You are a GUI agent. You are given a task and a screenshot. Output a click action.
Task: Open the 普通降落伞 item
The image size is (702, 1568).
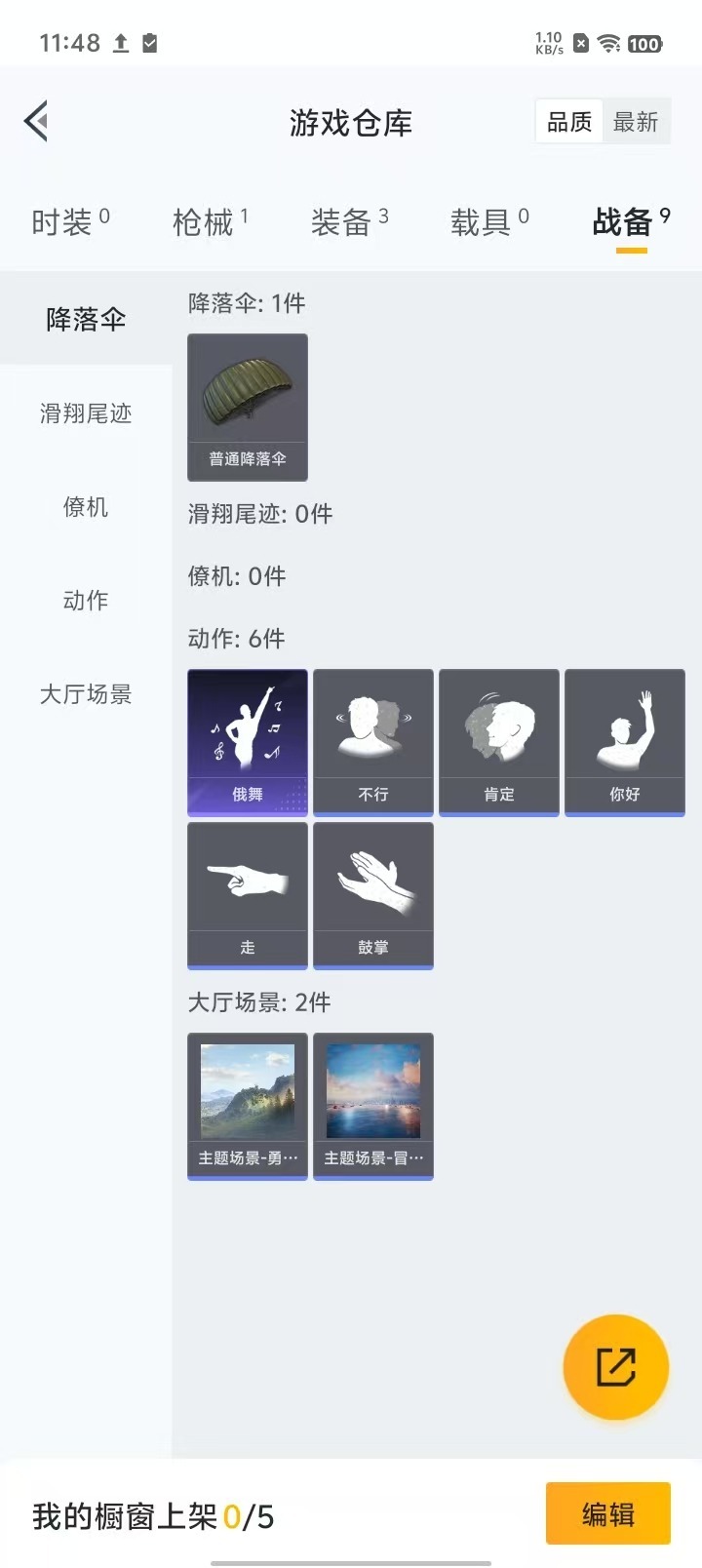(x=248, y=407)
